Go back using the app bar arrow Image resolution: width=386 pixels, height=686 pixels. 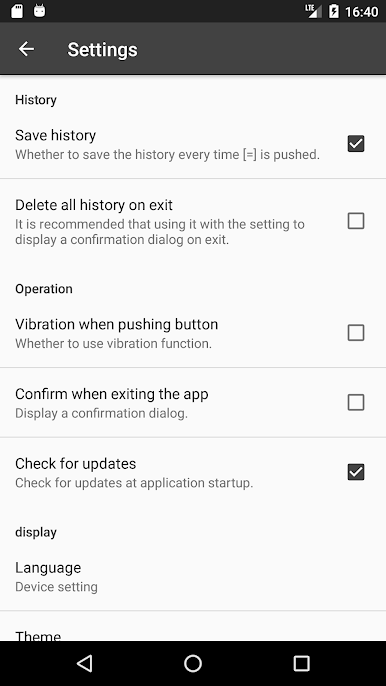pos(26,49)
